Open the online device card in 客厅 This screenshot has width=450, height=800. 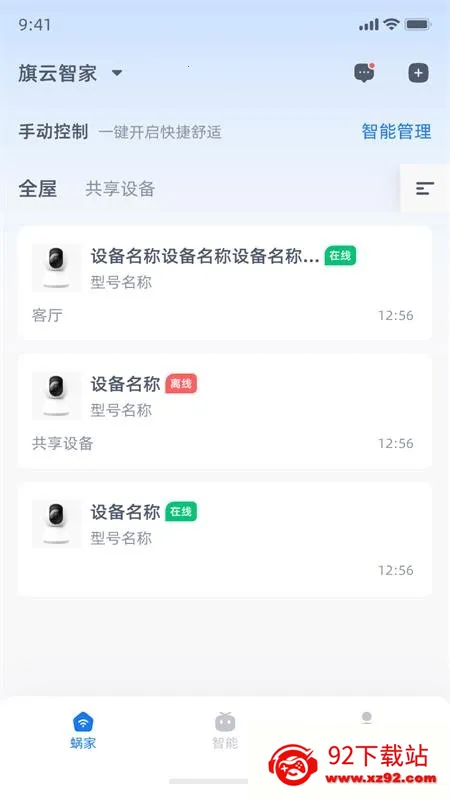coord(224,283)
